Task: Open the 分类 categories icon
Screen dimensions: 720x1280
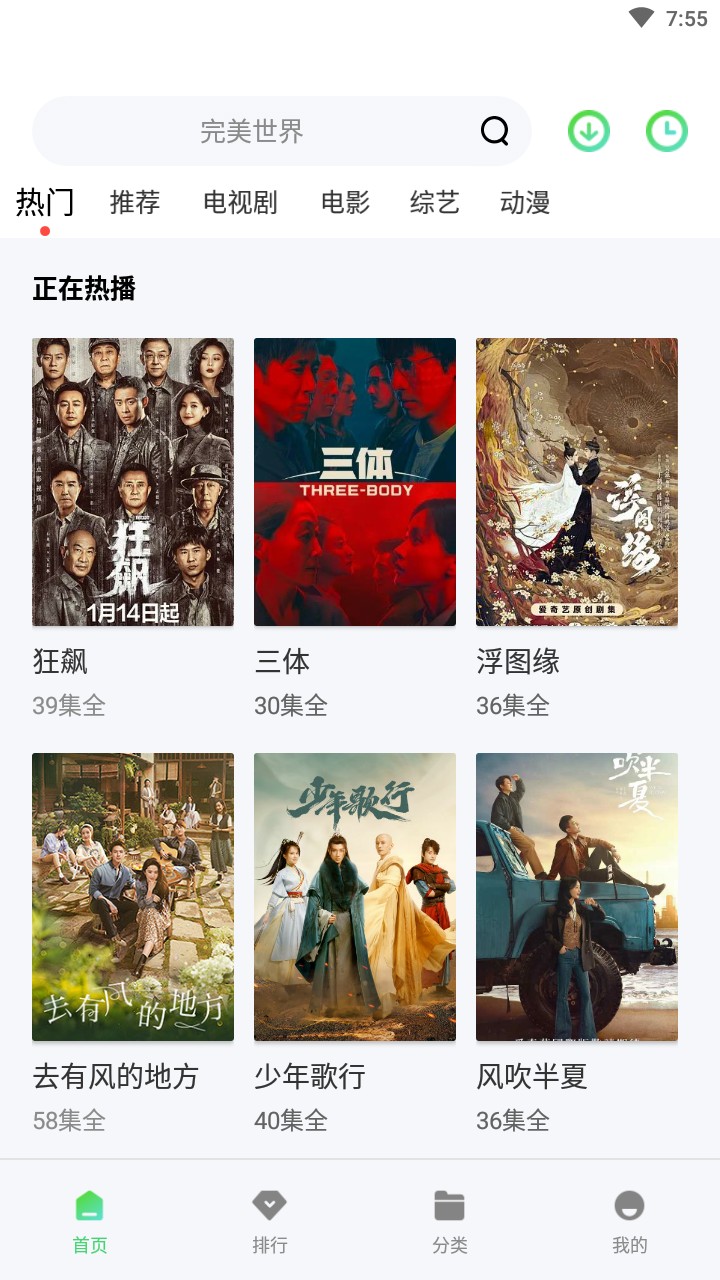Action: point(449,1206)
